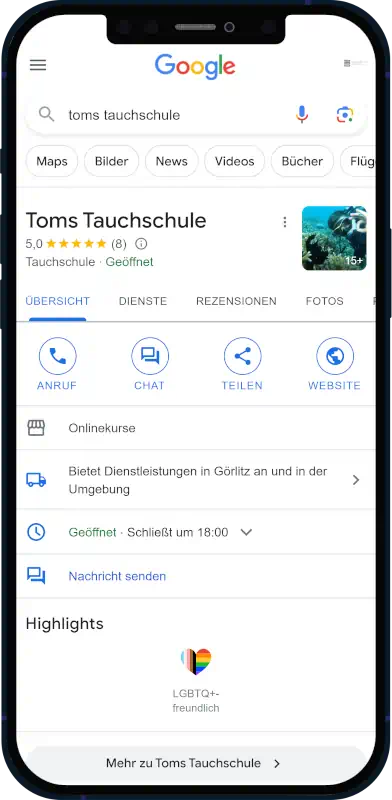Viewport: 392px width, 800px height.
Task: Switch to the Fotos tab
Action: [x=325, y=301]
